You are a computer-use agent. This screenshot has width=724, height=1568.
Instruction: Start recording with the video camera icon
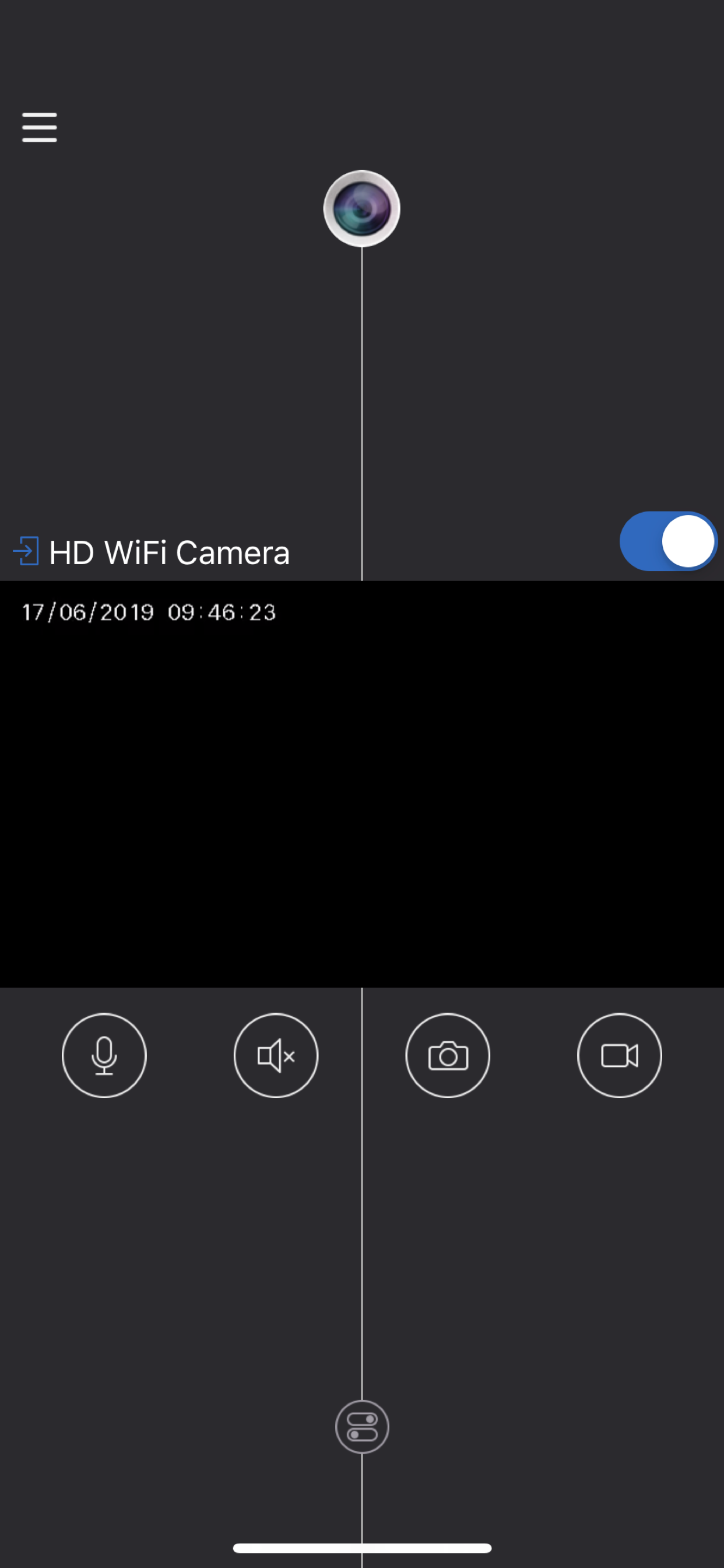coord(618,1056)
